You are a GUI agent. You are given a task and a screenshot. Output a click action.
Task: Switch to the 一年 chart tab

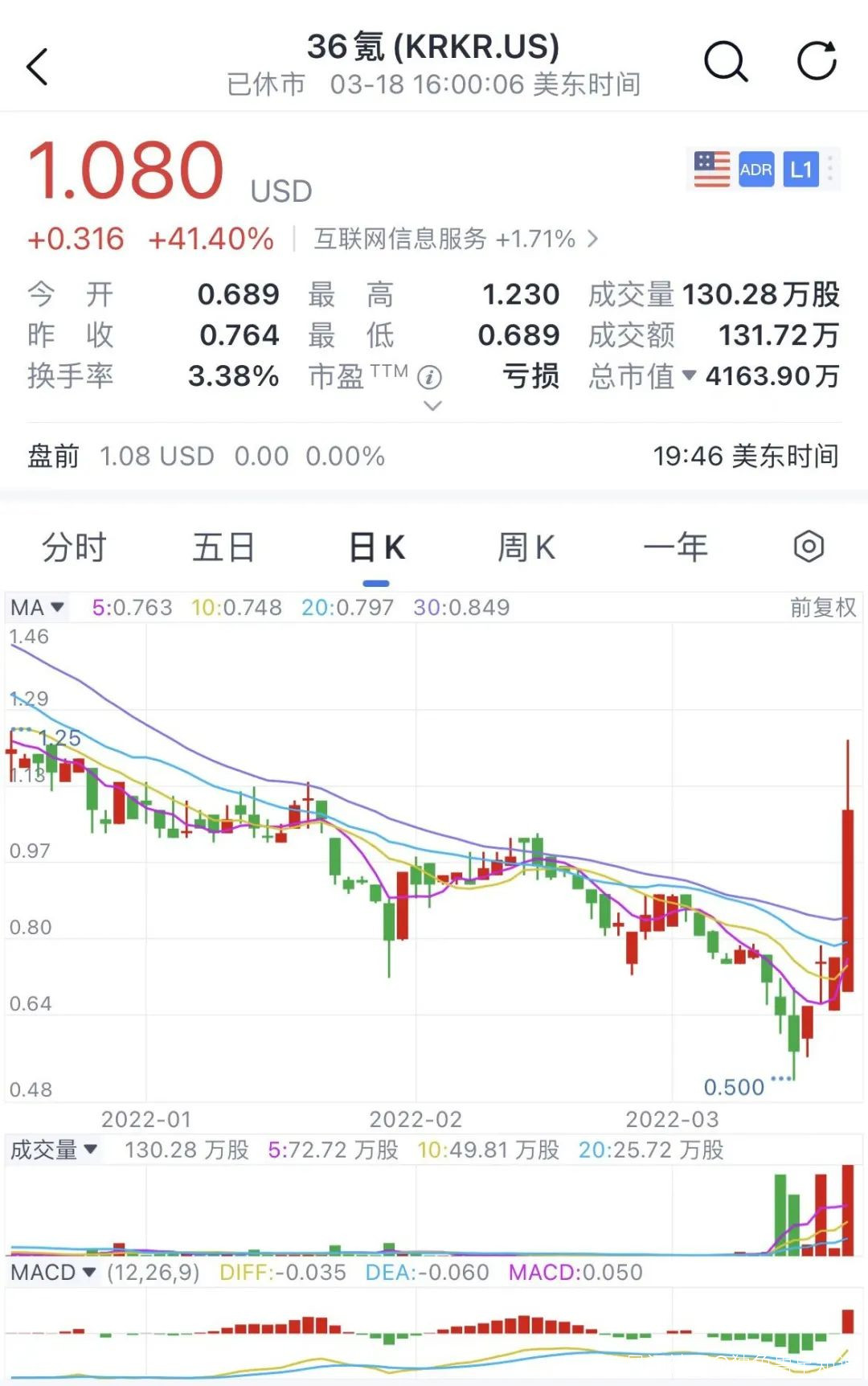[675, 547]
